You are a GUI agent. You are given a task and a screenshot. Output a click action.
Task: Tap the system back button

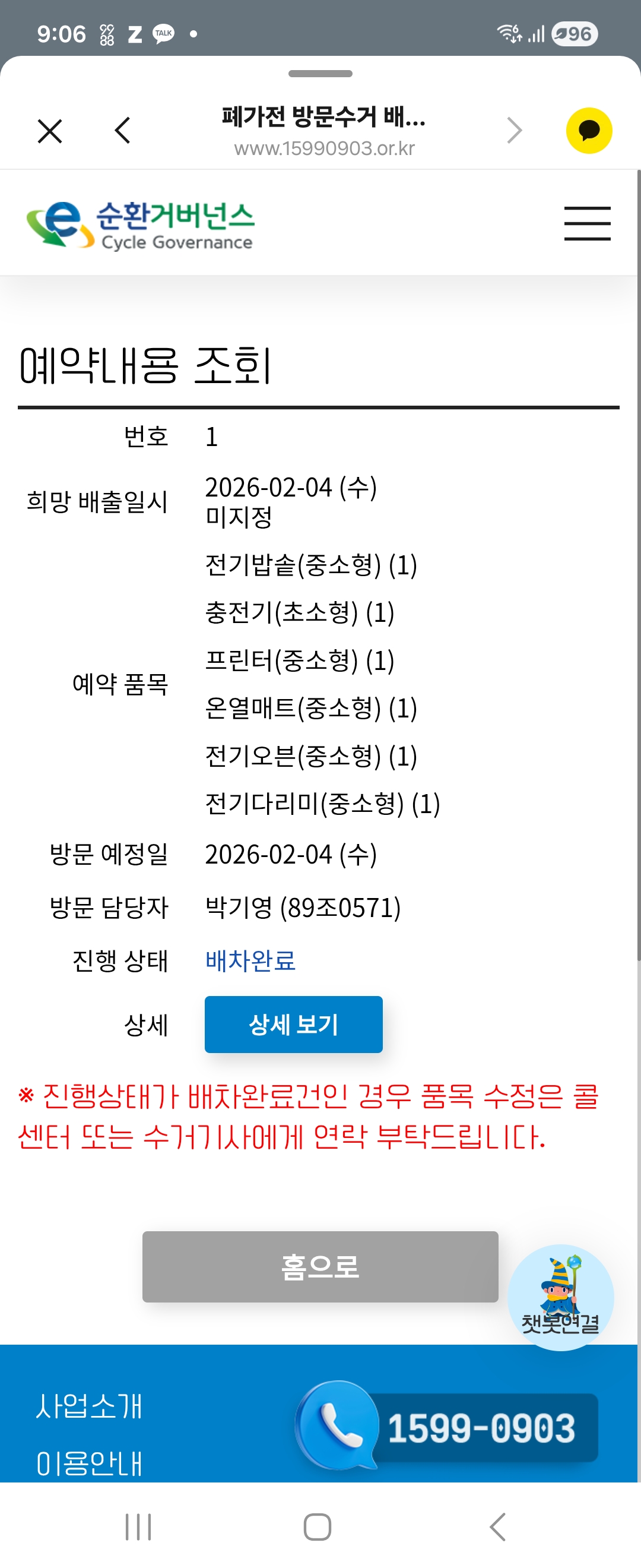coord(497,1526)
